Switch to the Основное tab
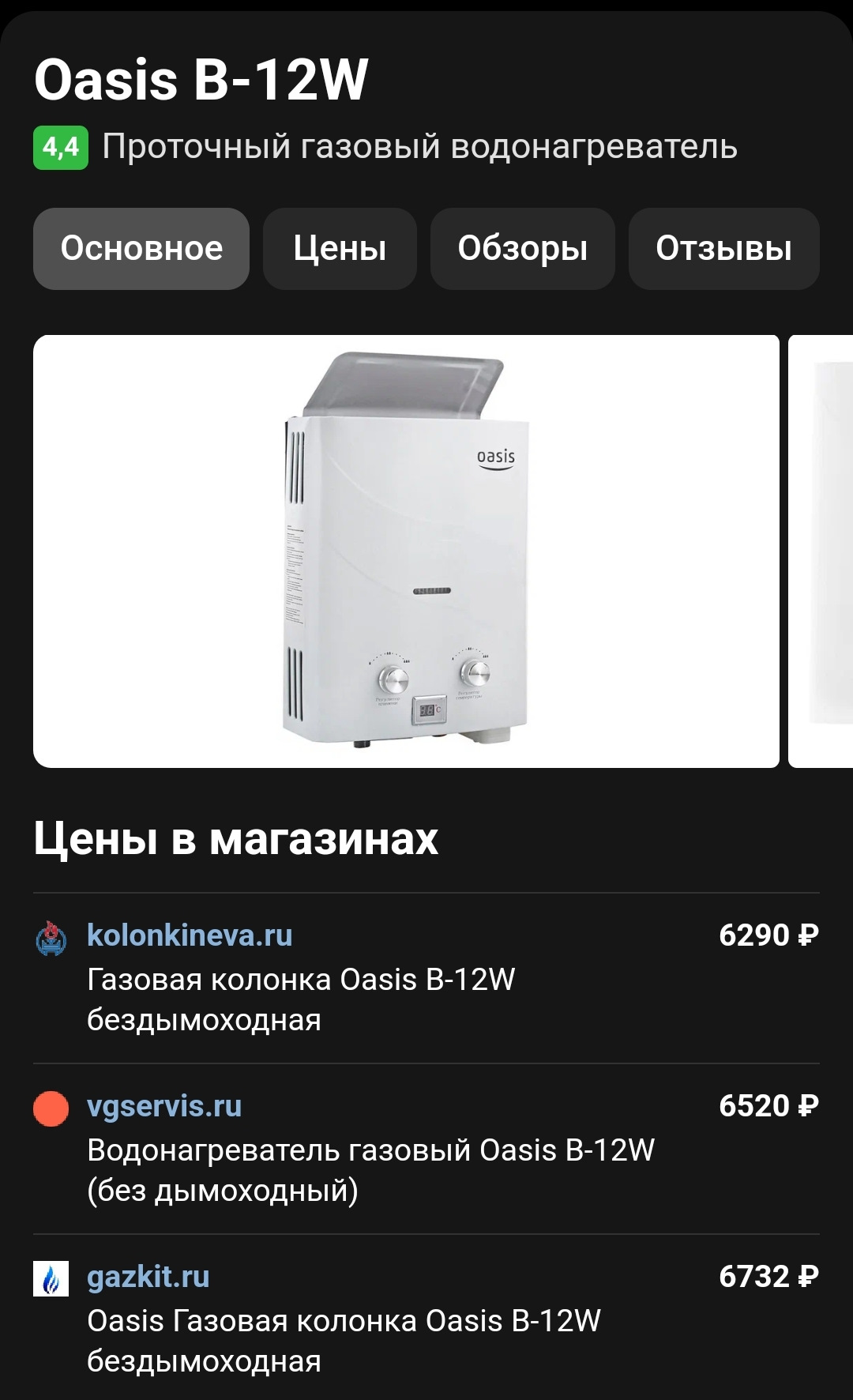The width and height of the screenshot is (853, 1400). [141, 249]
